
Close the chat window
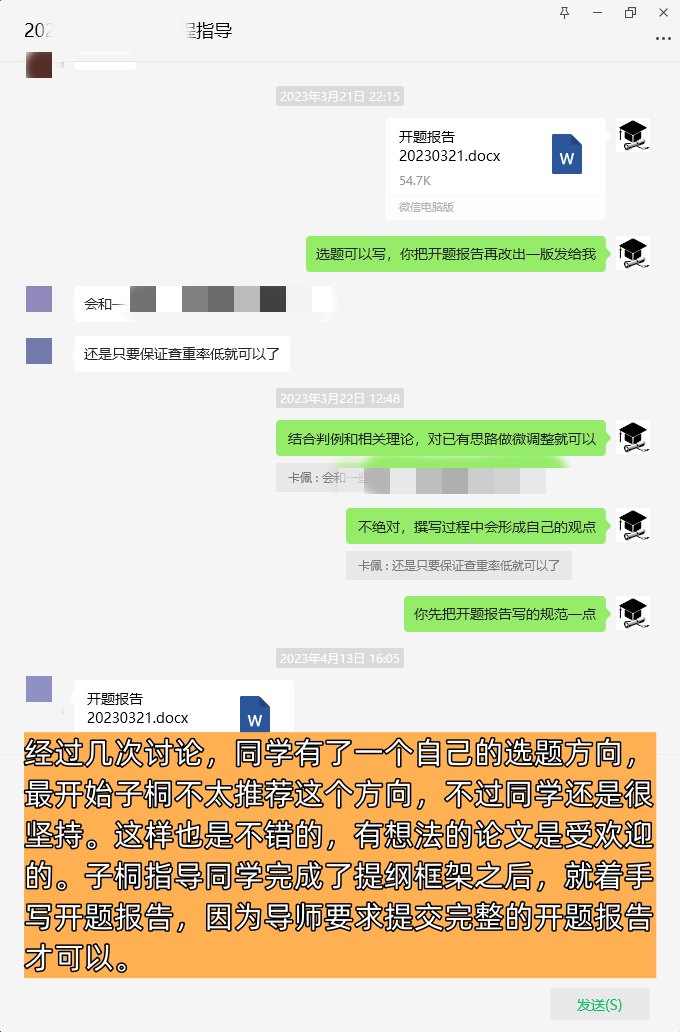pyautogui.click(x=663, y=12)
